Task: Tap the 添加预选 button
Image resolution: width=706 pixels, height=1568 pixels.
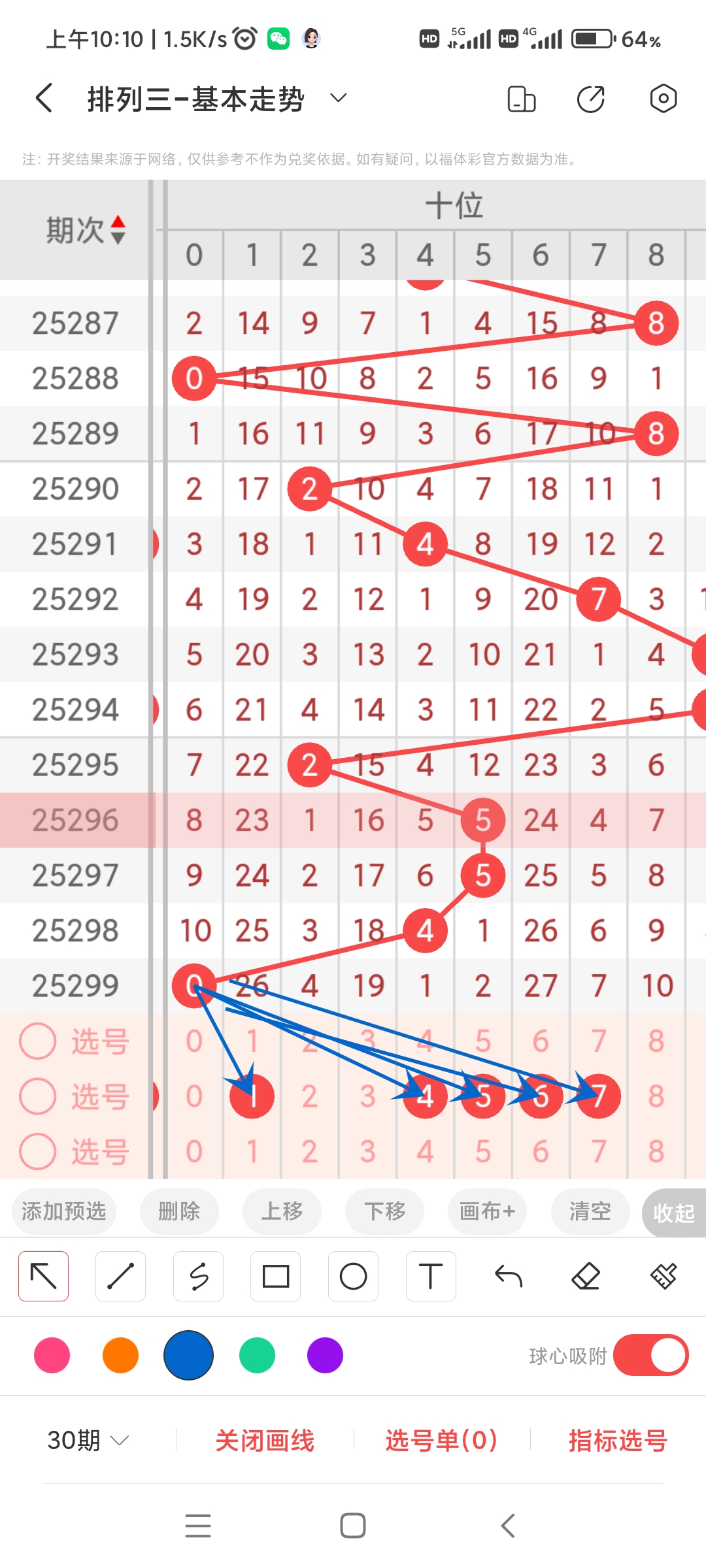Action: (63, 1212)
